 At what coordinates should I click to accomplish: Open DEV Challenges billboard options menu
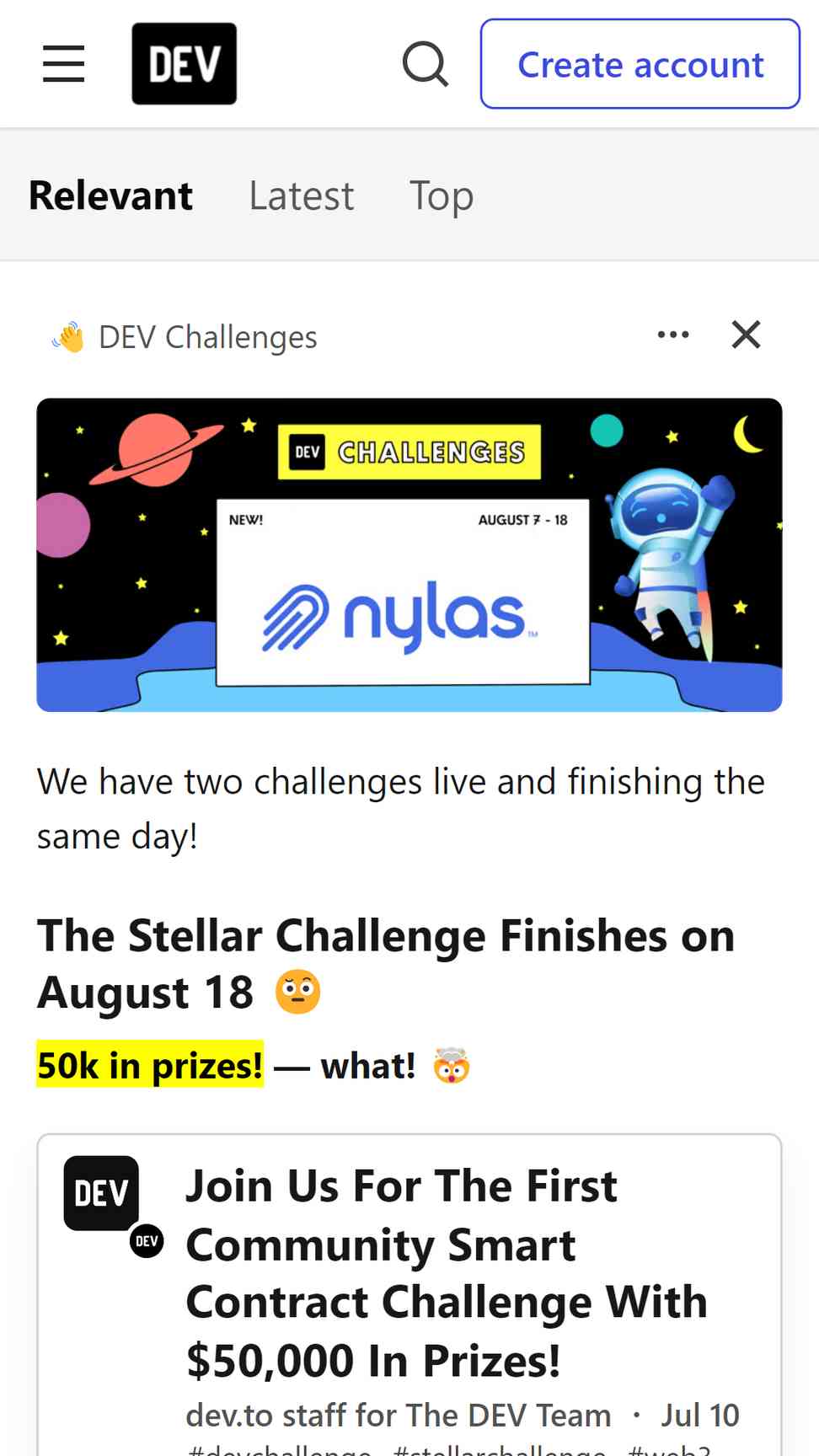coord(672,335)
